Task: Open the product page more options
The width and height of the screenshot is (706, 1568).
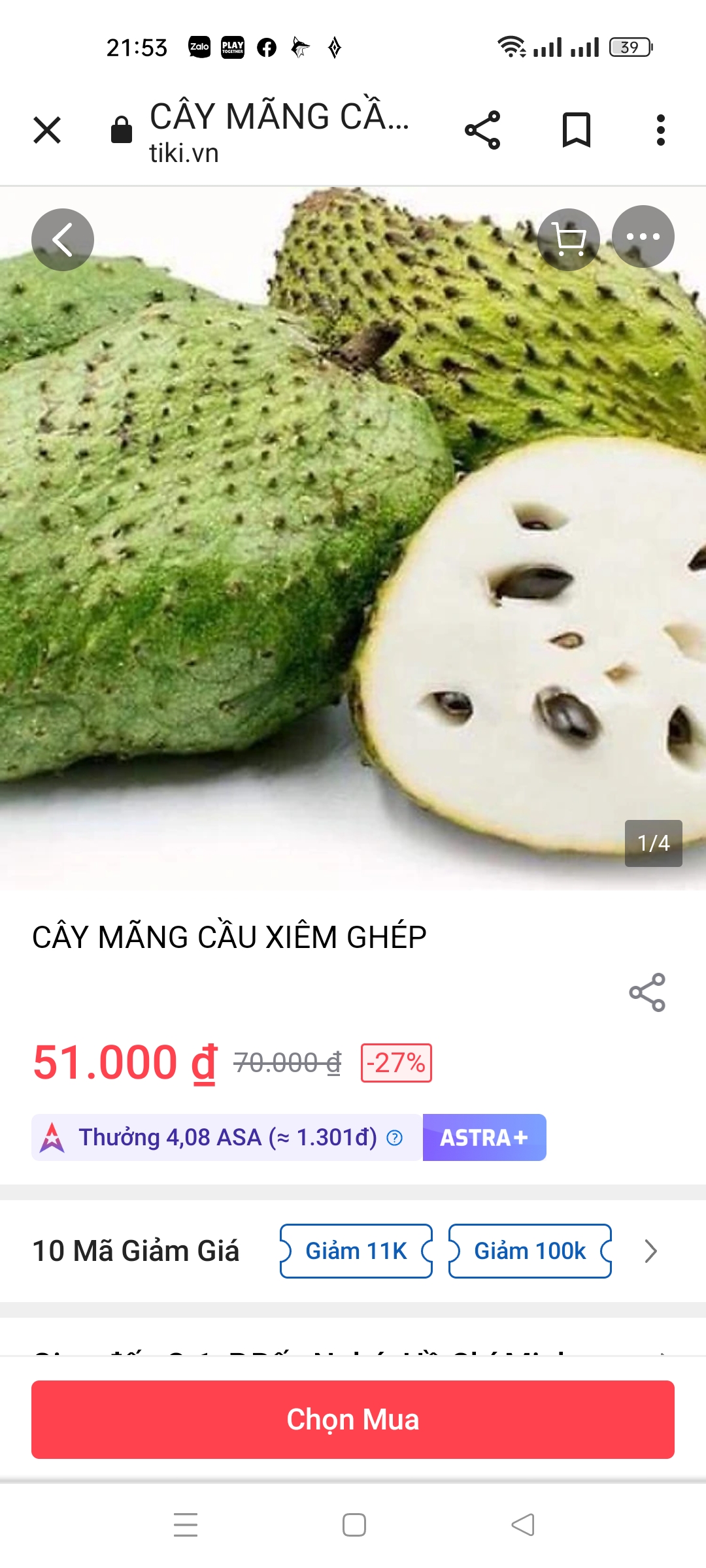Action: pyautogui.click(x=643, y=237)
